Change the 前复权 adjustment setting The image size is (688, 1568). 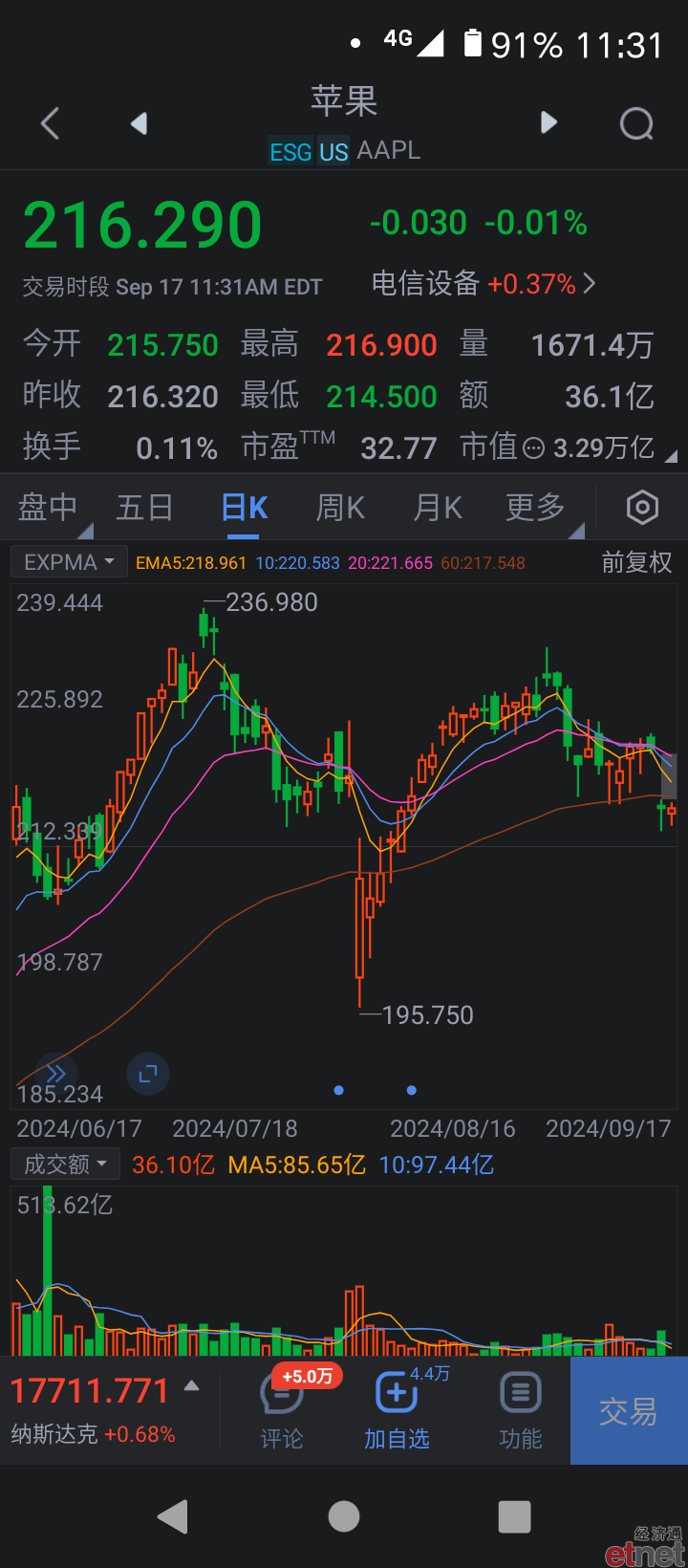tap(636, 562)
